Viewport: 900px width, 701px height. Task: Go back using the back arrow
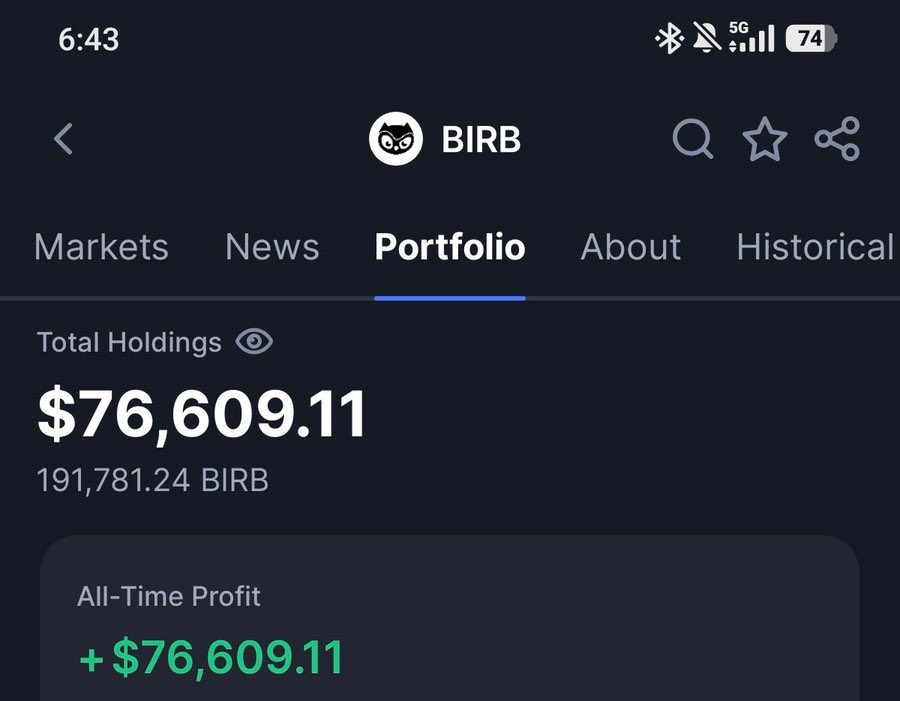click(x=63, y=139)
